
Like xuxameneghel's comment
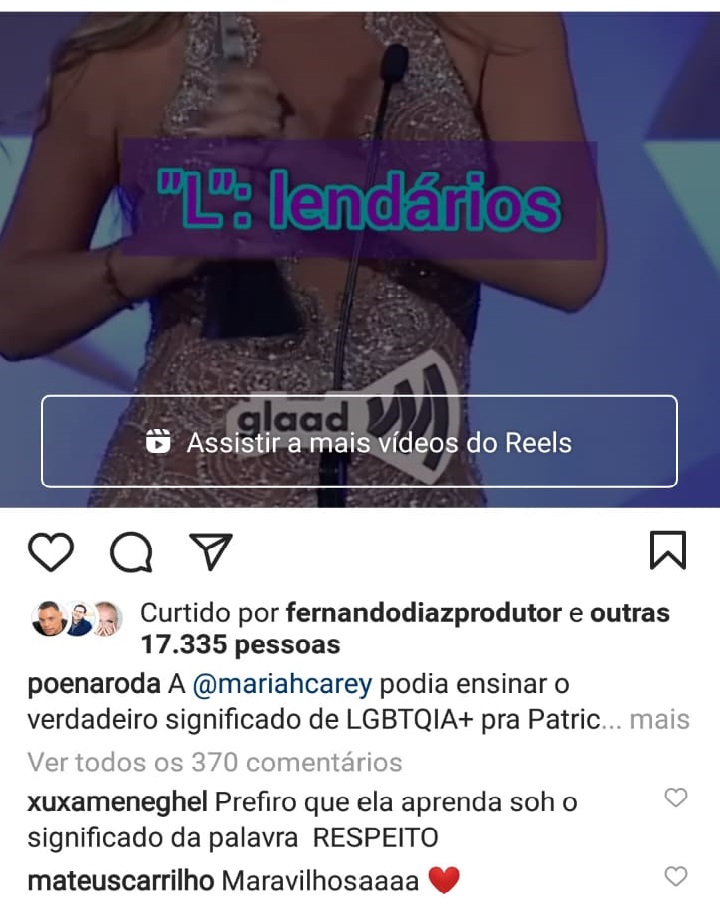pos(676,798)
